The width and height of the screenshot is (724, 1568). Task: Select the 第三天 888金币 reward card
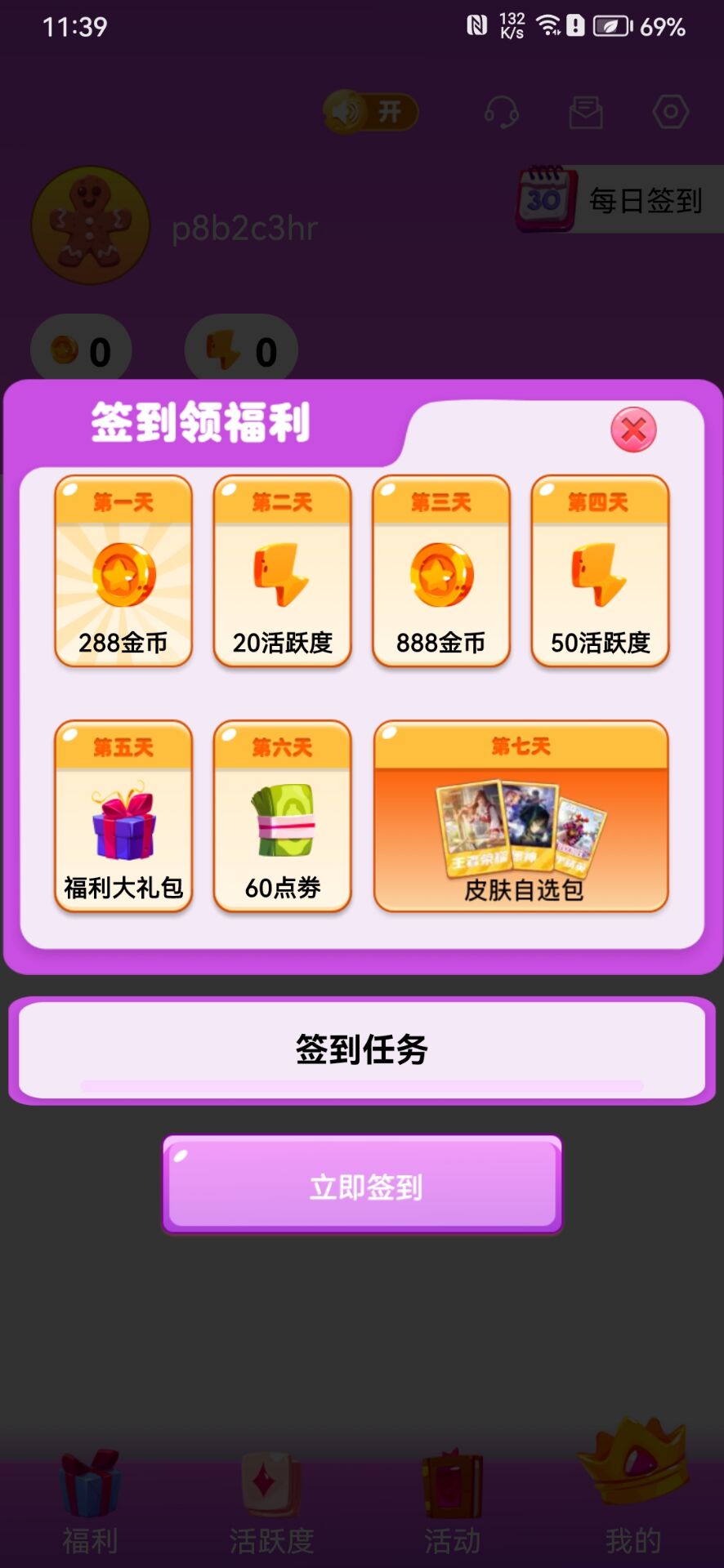[x=441, y=572]
